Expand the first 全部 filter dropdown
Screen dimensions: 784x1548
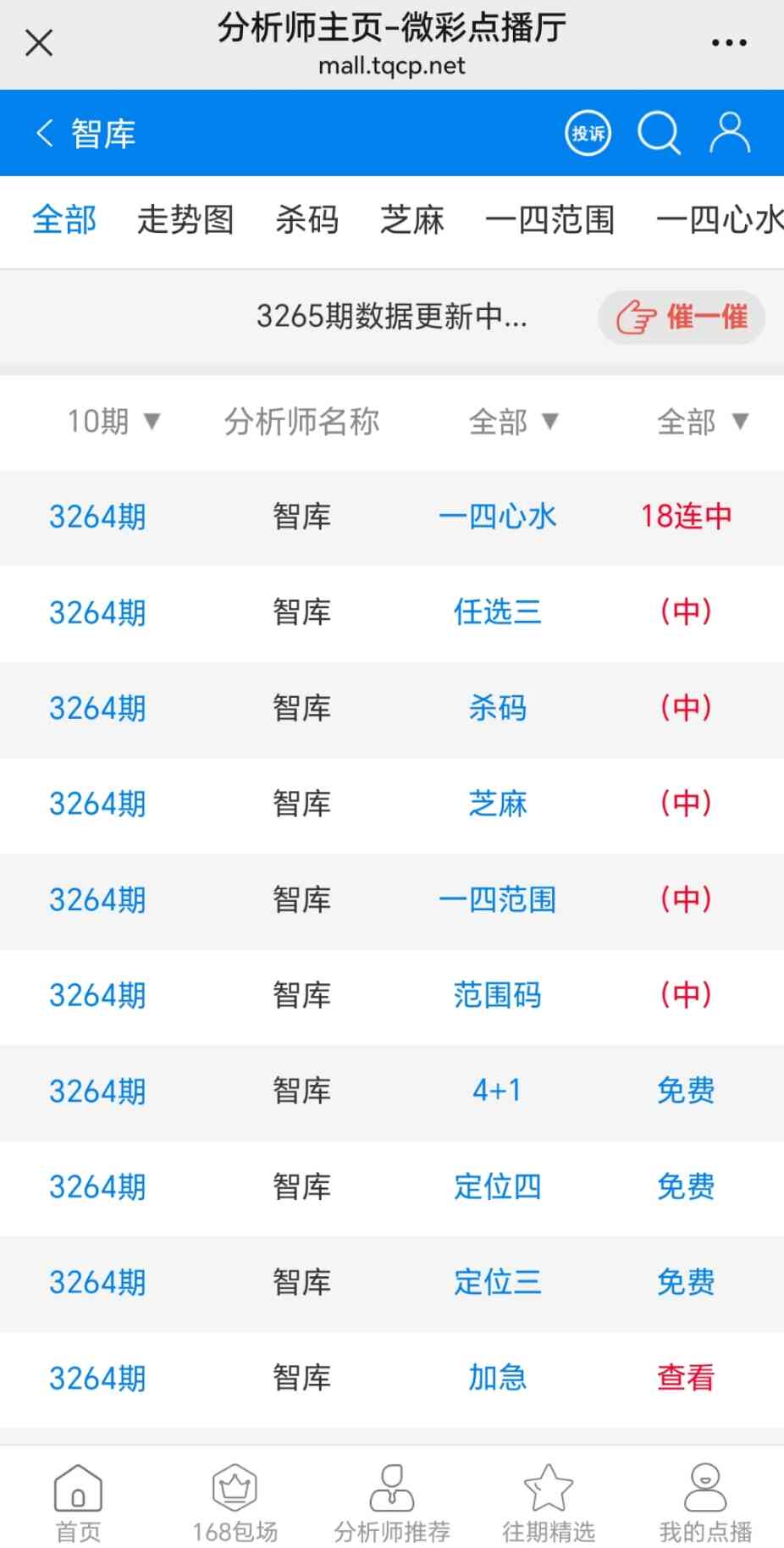click(x=515, y=422)
